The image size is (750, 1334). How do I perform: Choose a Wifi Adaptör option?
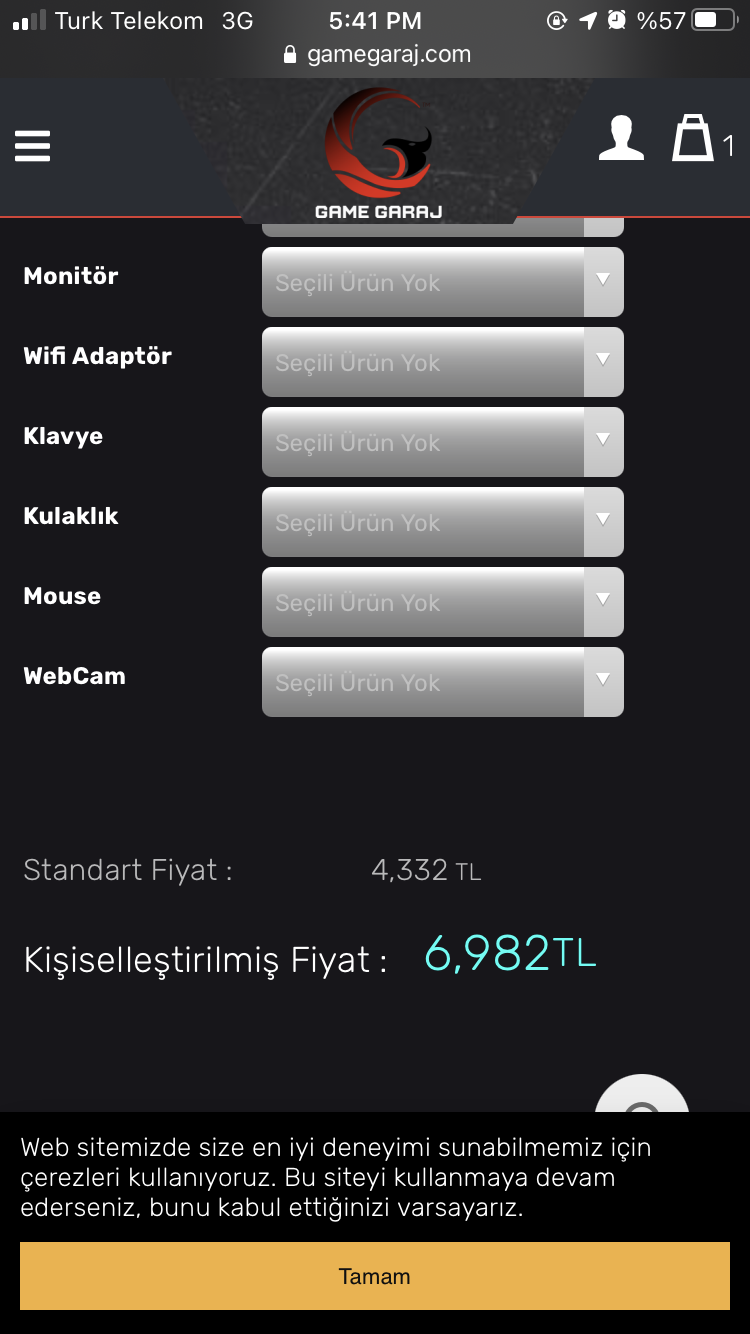click(x=442, y=363)
